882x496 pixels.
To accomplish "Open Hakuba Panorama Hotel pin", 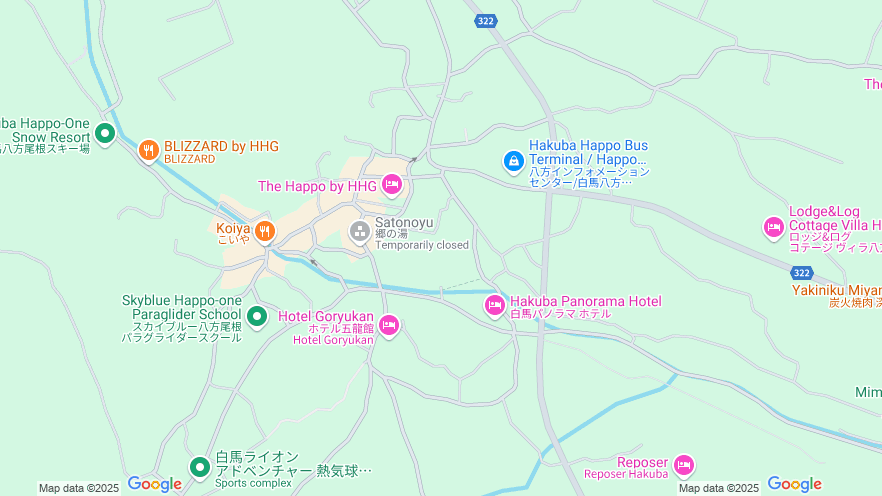I will point(495,305).
